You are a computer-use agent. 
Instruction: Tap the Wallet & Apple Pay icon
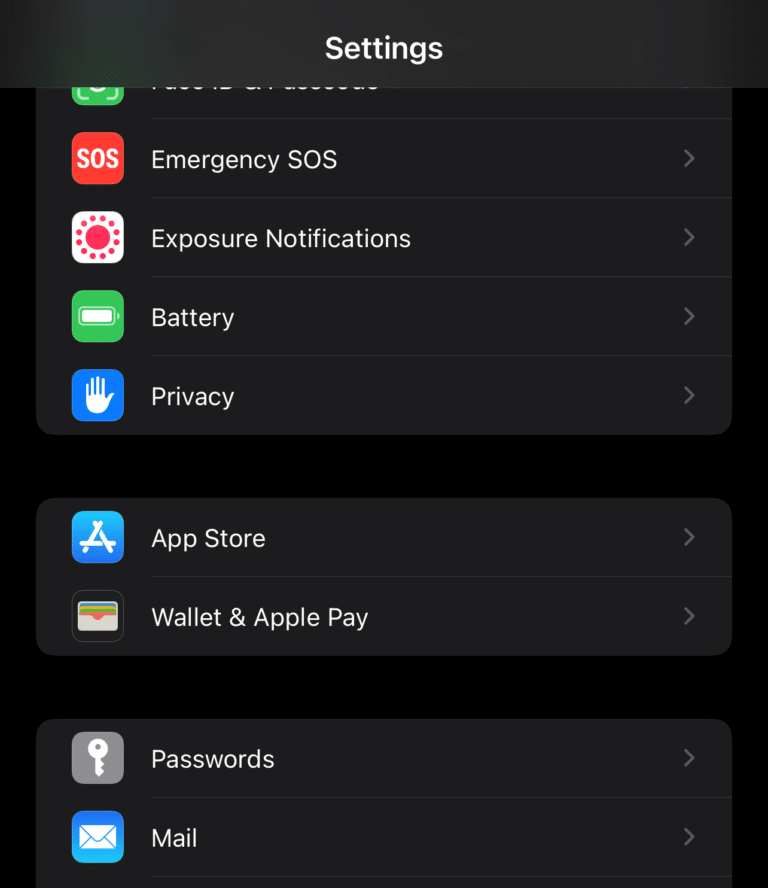[x=97, y=616]
